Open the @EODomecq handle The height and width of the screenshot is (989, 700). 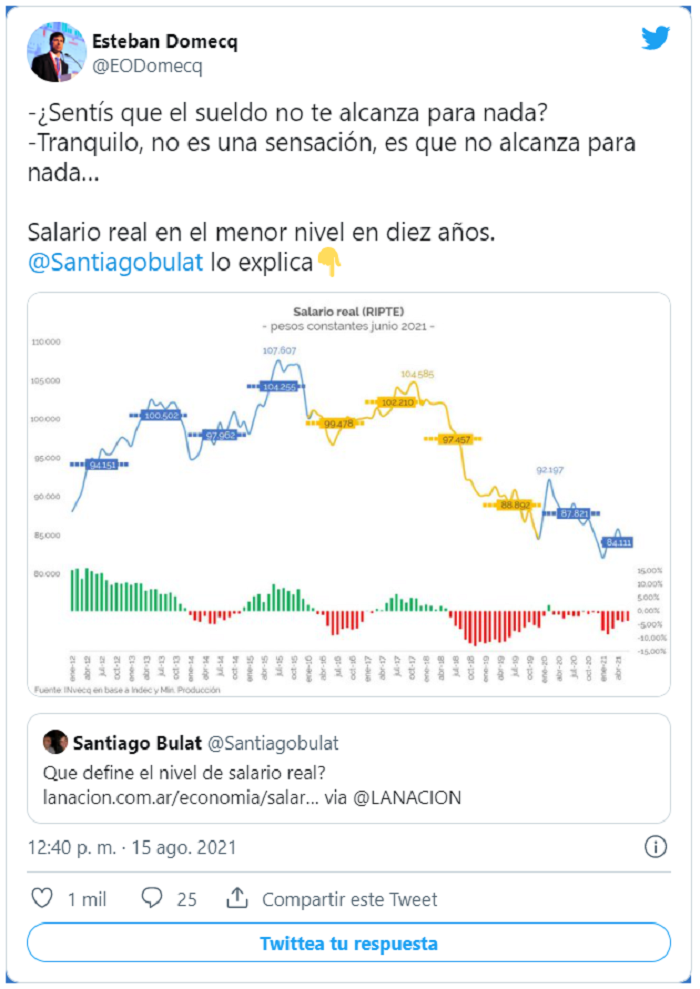coord(147,66)
